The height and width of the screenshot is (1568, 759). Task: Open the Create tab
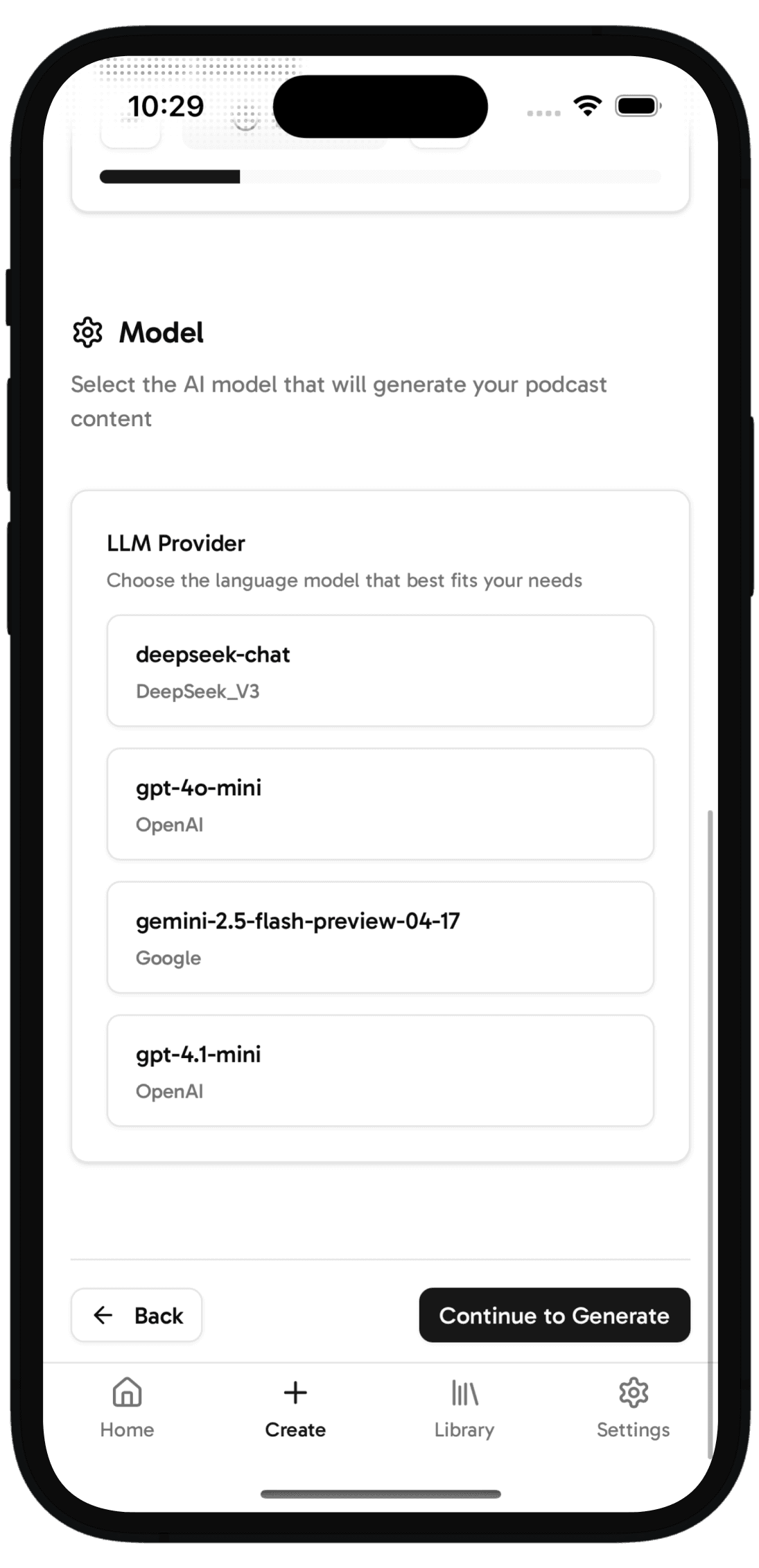pos(295,1408)
